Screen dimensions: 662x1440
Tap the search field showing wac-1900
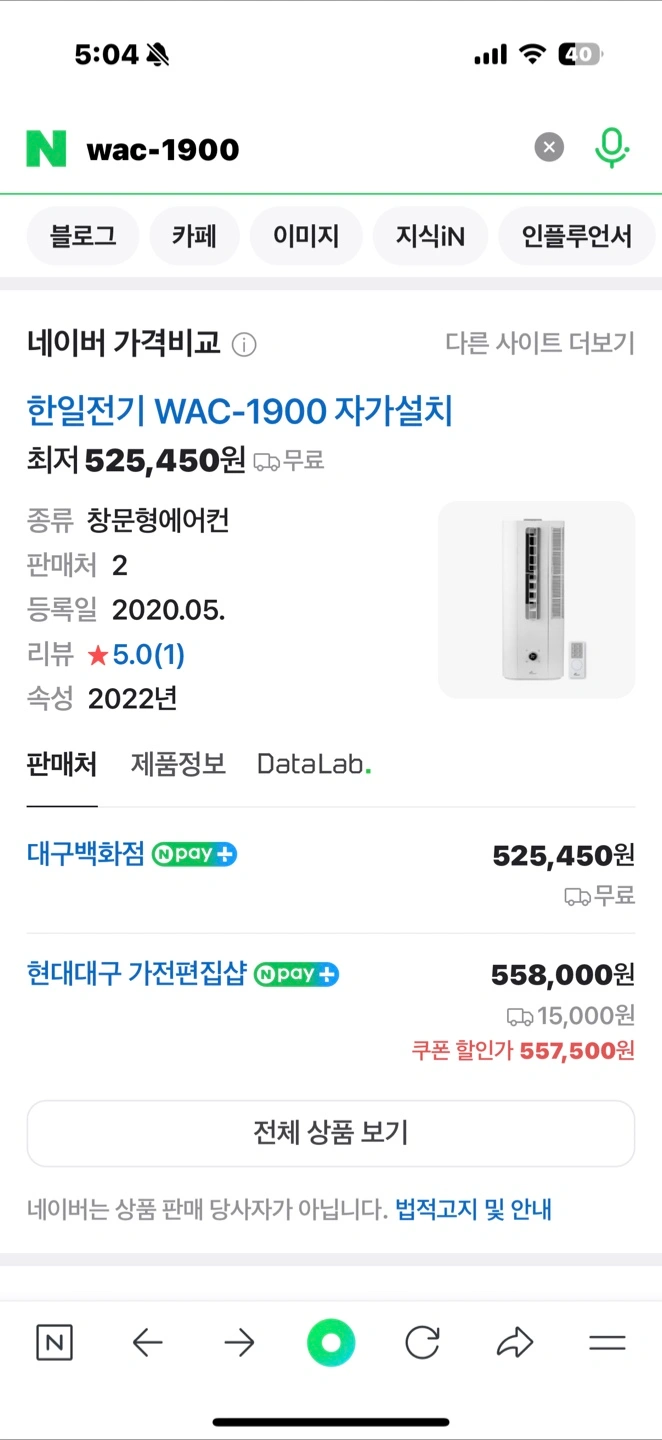point(300,150)
